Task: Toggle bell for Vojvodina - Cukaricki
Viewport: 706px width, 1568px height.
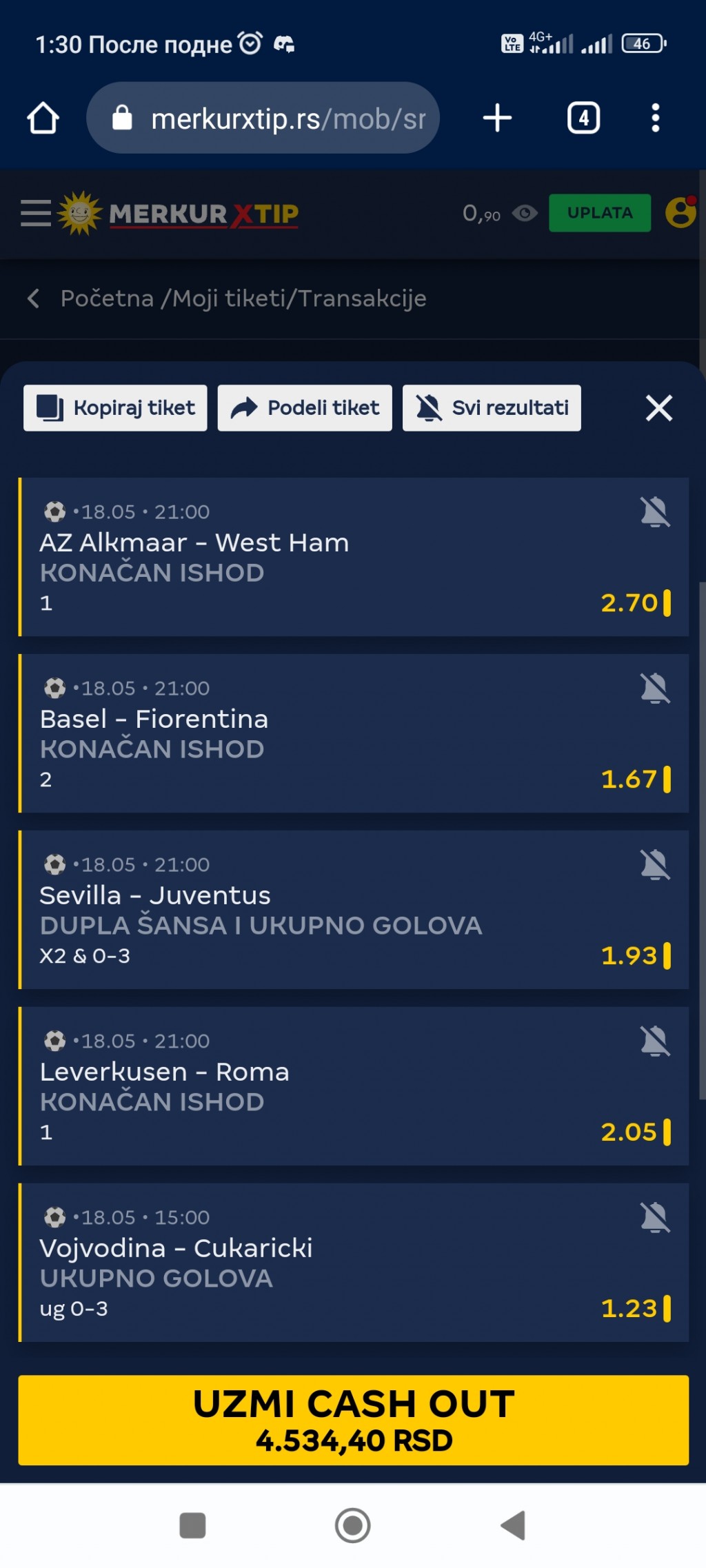Action: click(x=654, y=1218)
